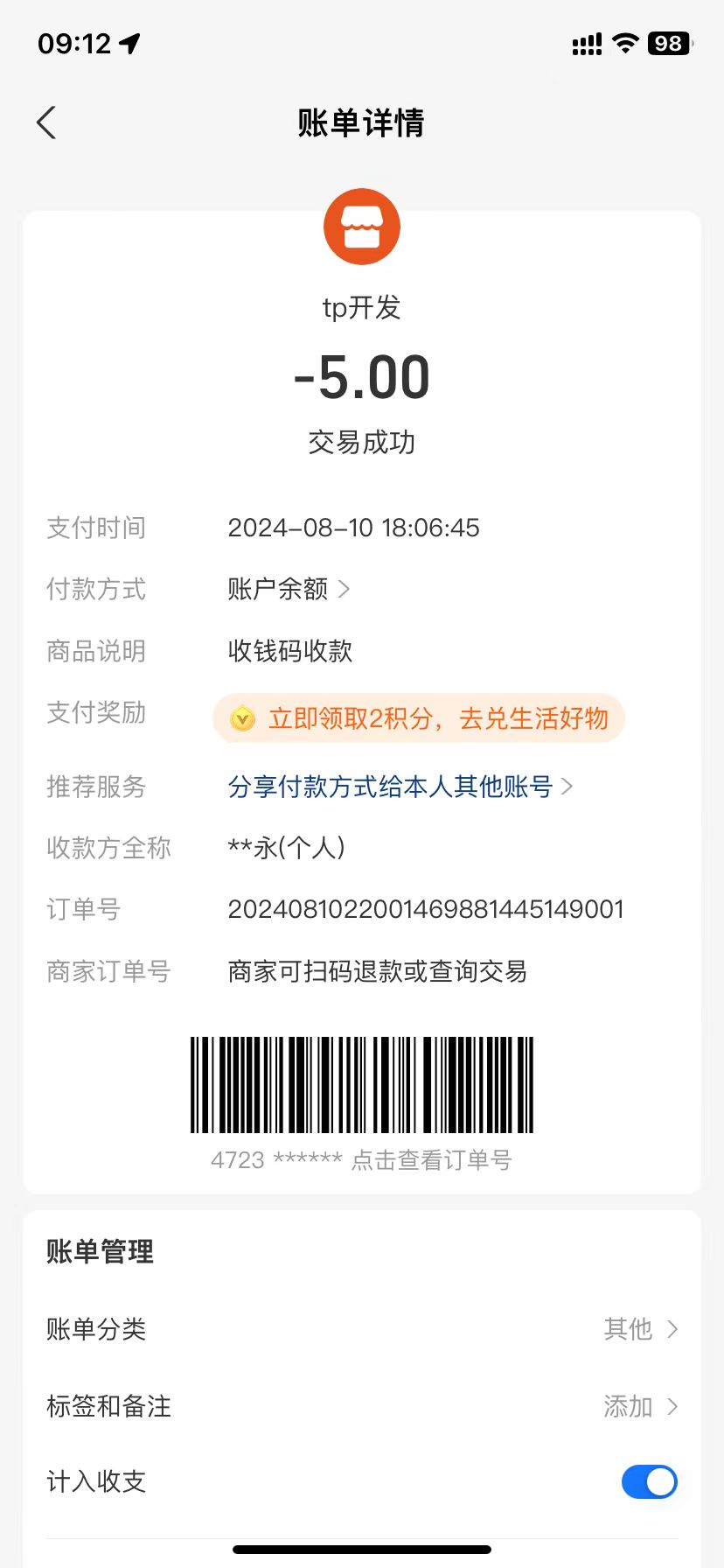Toggle the 计入收支 switch off
Image resolution: width=724 pixels, height=1568 pixels.
[x=649, y=1481]
